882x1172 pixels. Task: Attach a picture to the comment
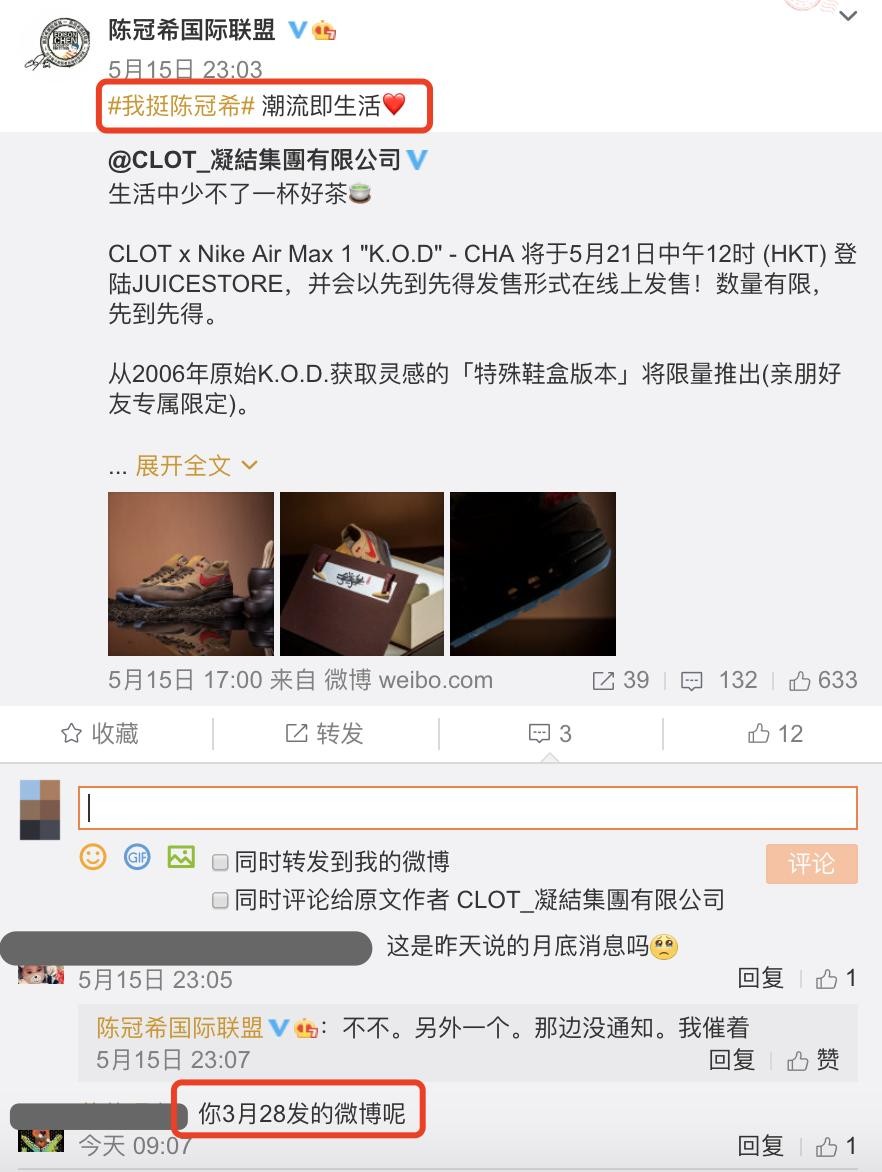181,857
